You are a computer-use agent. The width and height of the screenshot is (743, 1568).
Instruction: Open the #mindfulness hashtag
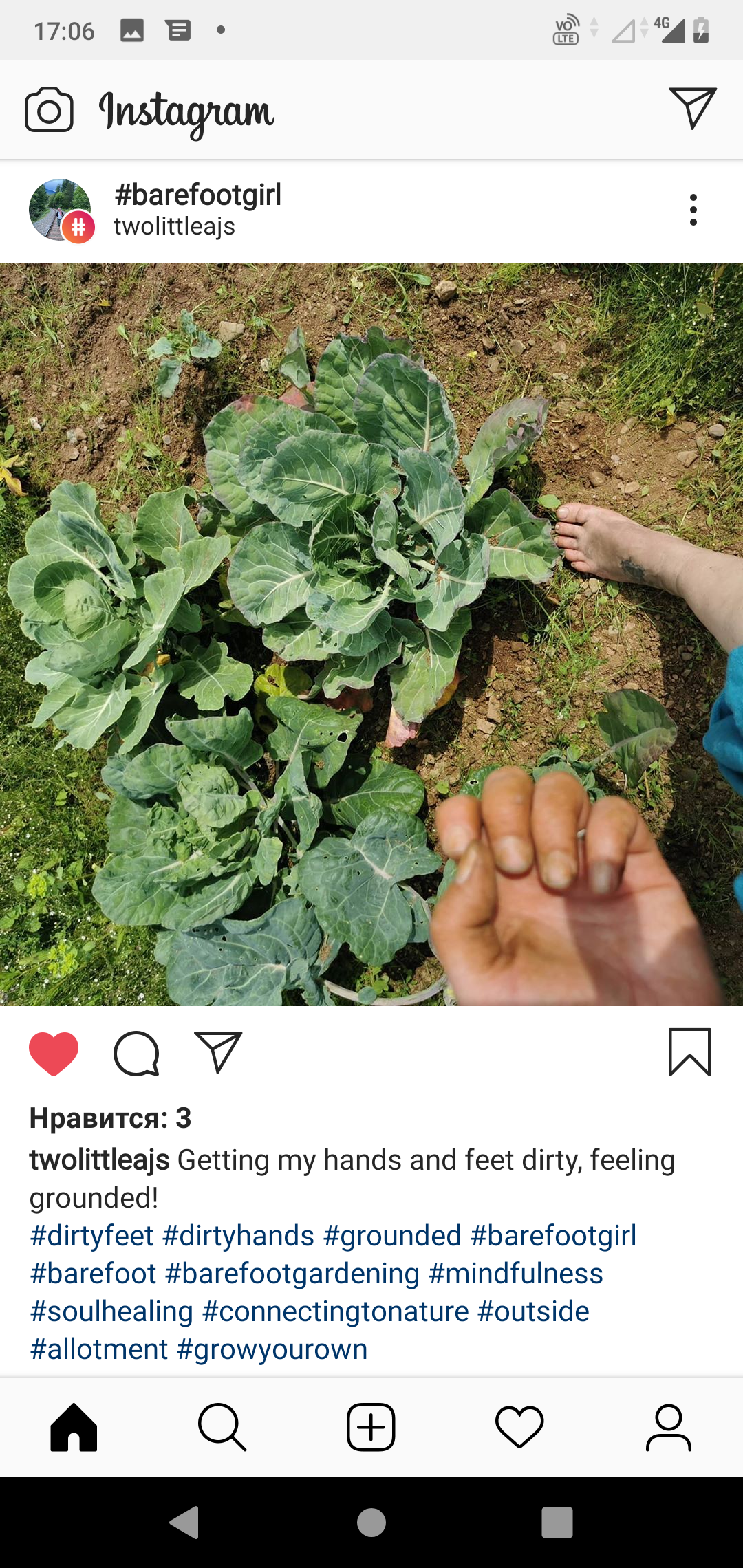coord(515,1274)
